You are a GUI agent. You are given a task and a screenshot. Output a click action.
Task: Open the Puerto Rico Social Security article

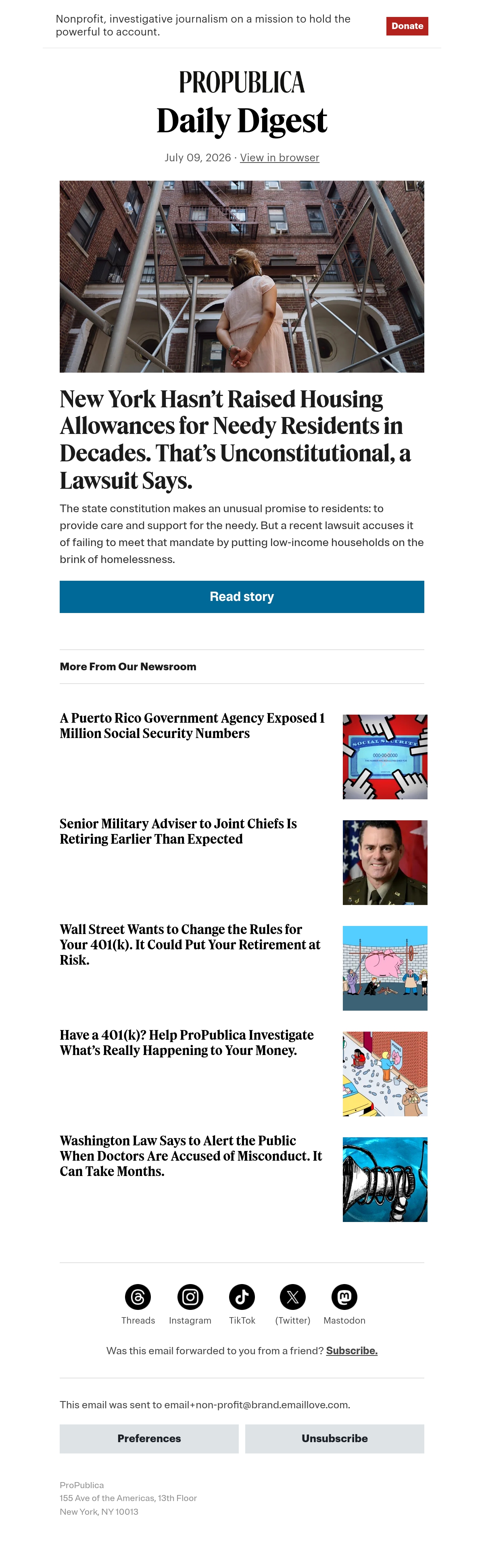click(x=192, y=726)
